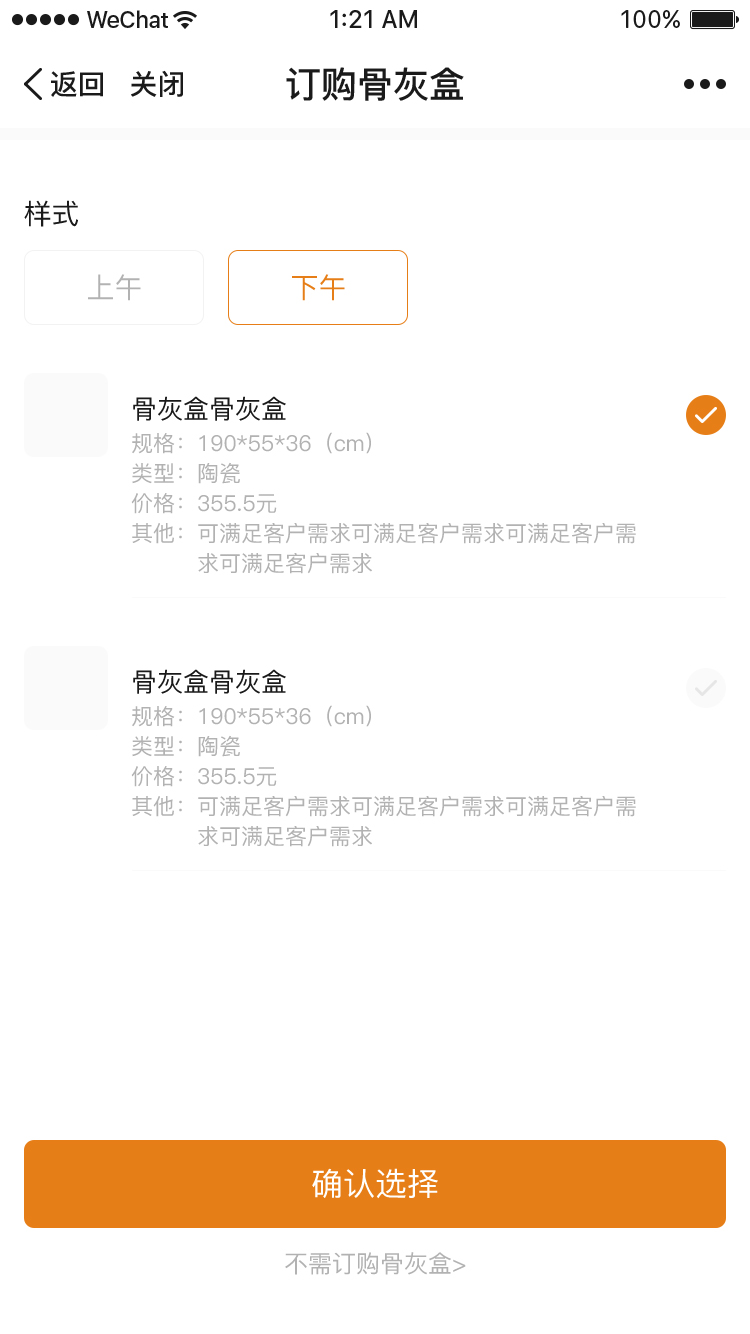Tap the 订购骨灰盒 page title
750x1334 pixels.
[x=375, y=86]
